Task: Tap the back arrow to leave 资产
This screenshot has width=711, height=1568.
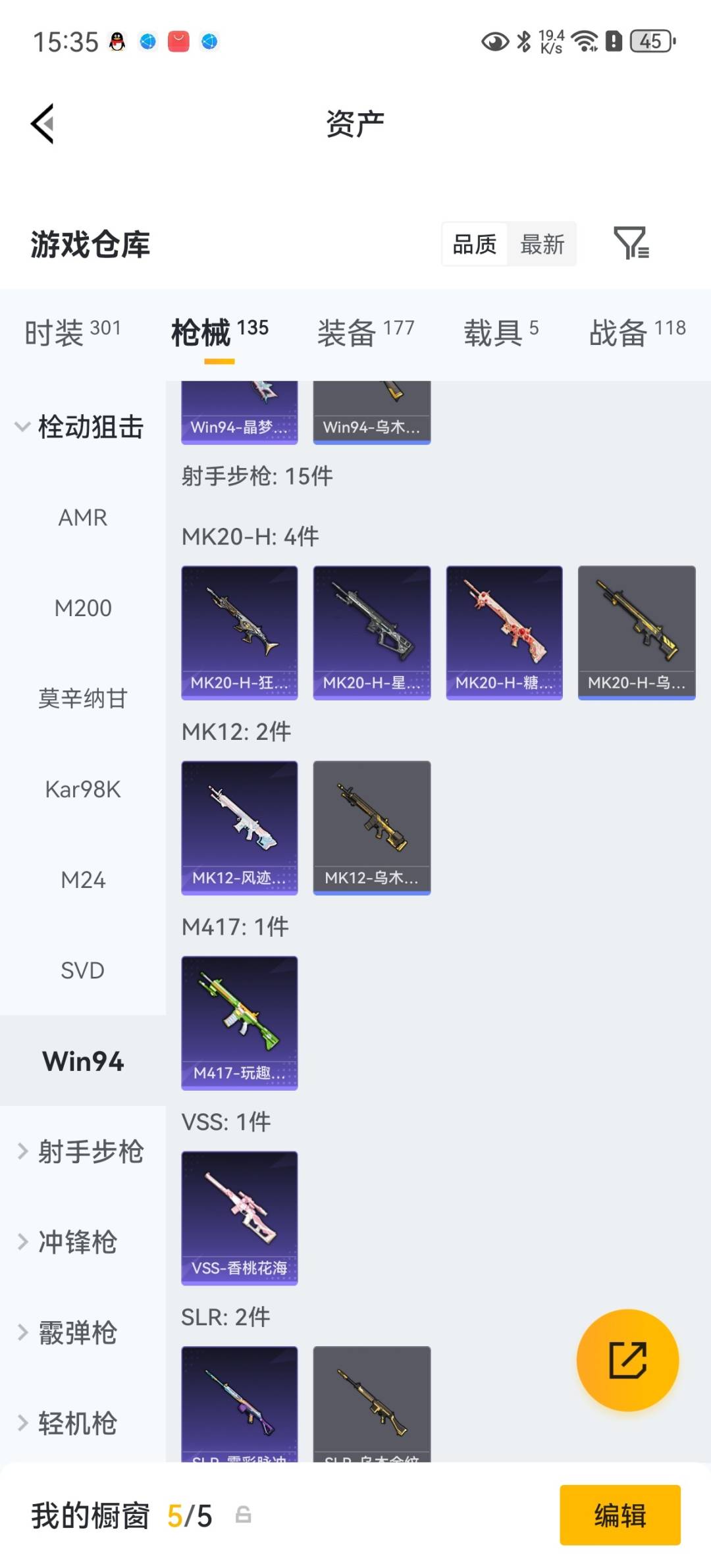Action: pyautogui.click(x=43, y=124)
